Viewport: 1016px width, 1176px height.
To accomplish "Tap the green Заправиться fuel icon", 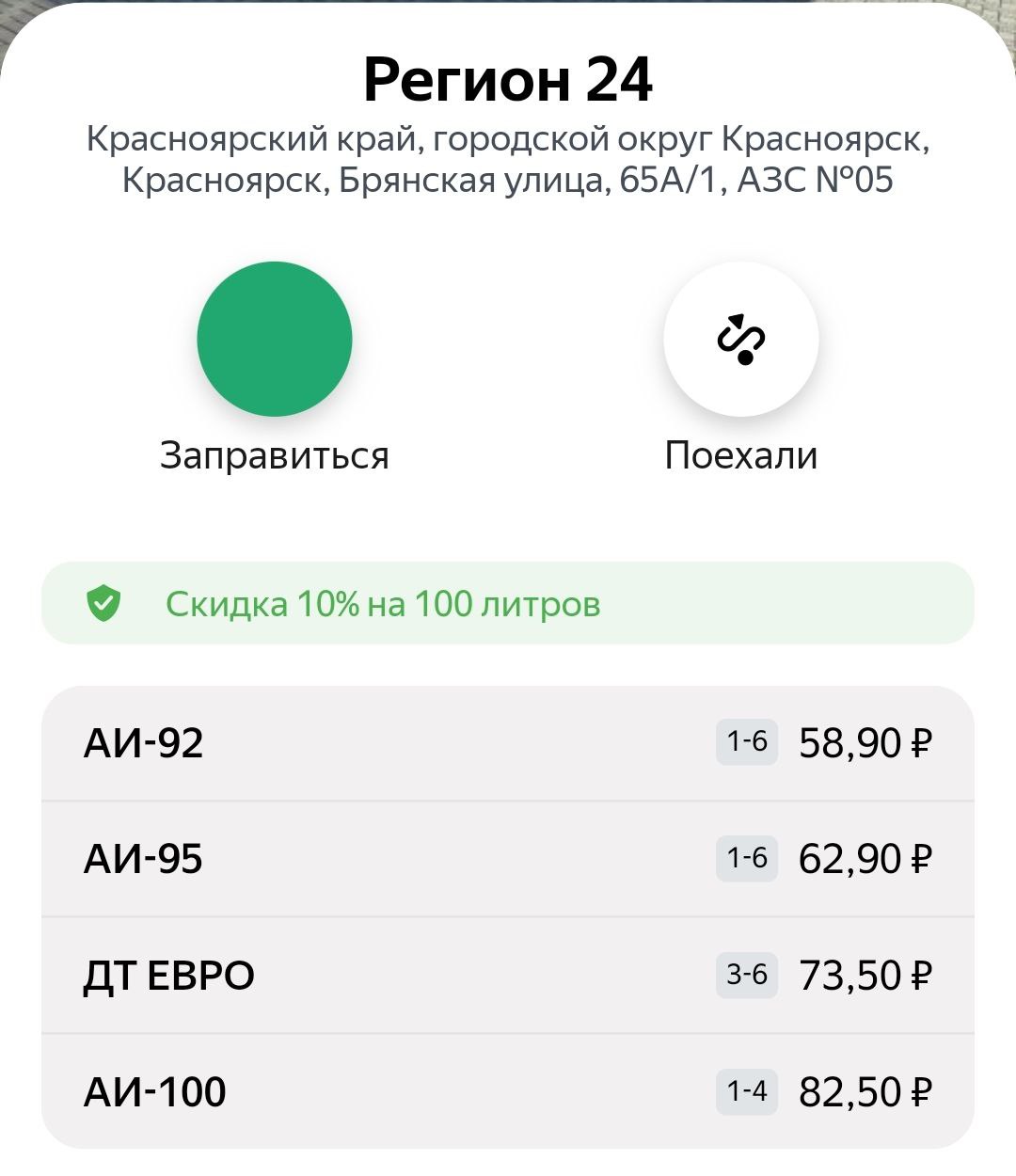I will [x=274, y=340].
